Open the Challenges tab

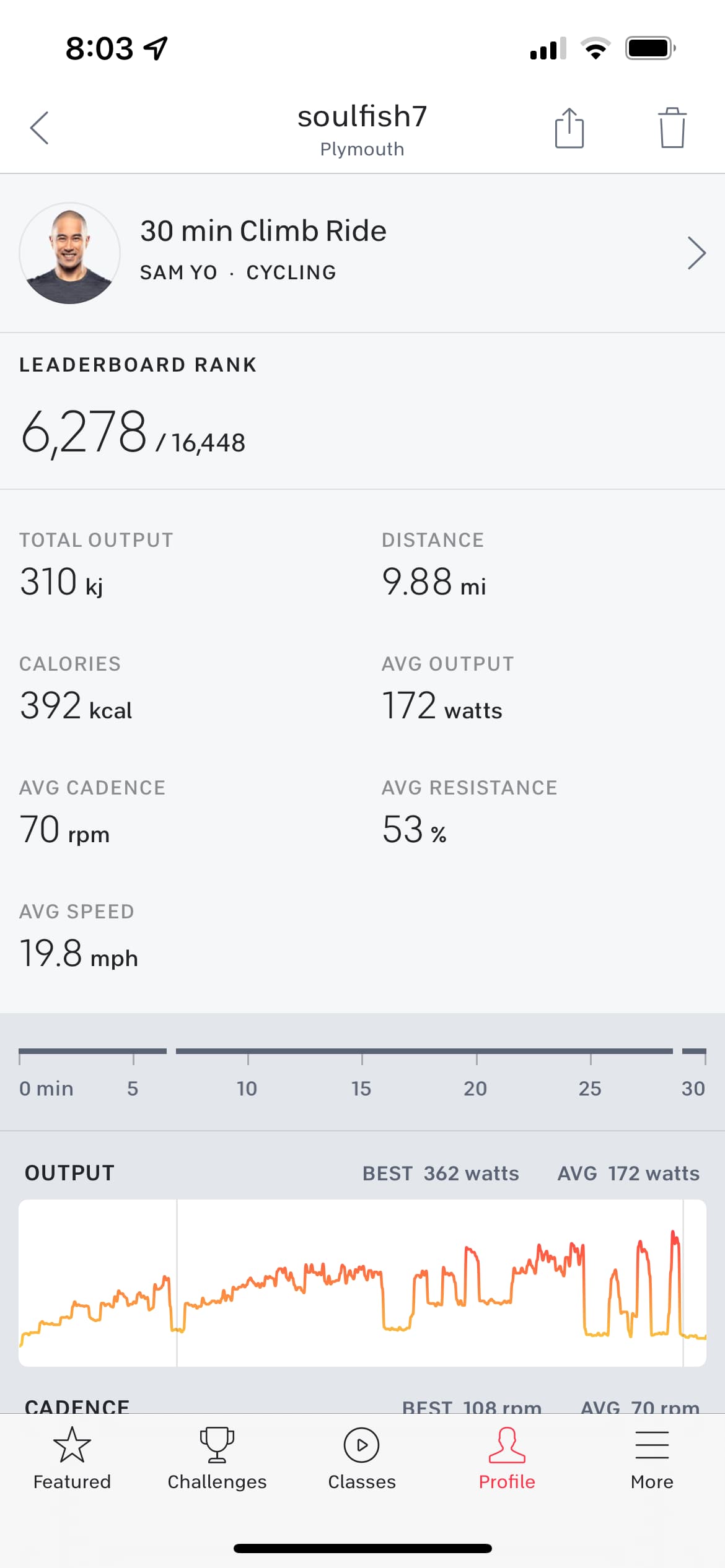point(217,1458)
